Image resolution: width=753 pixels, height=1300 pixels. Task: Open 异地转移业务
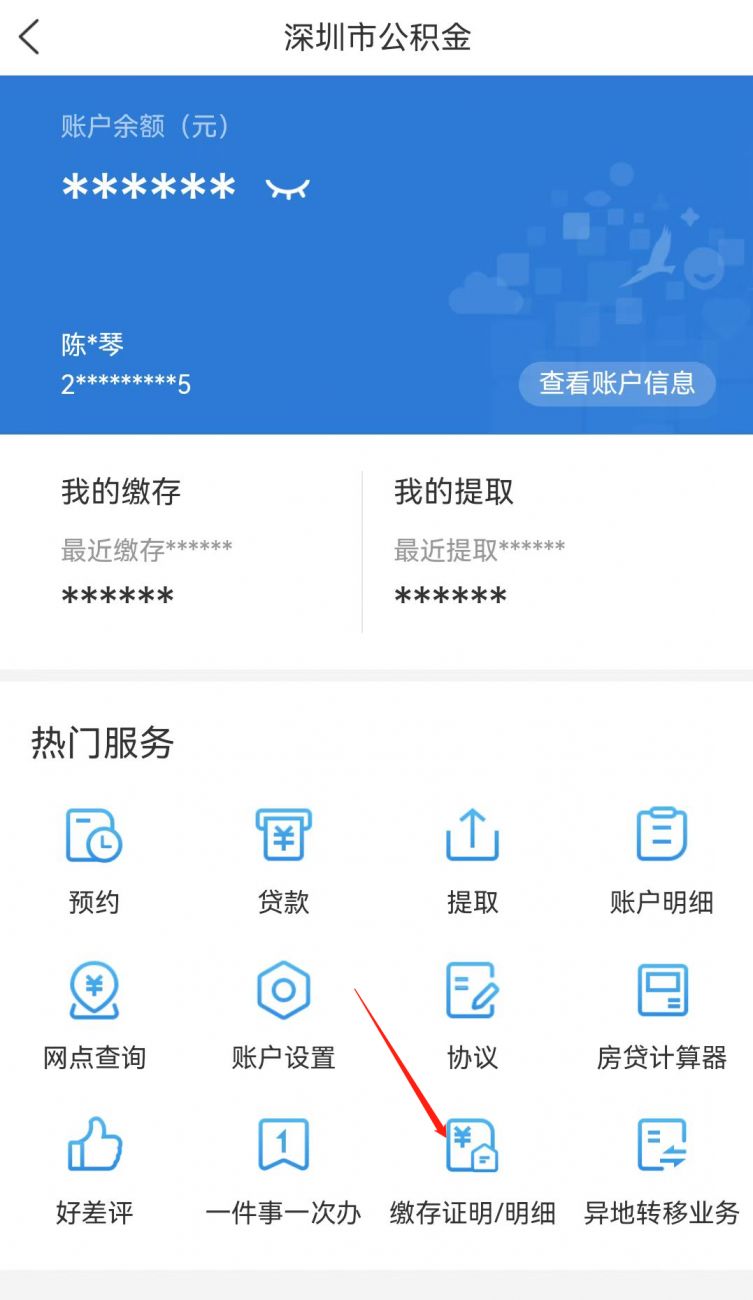661,1170
